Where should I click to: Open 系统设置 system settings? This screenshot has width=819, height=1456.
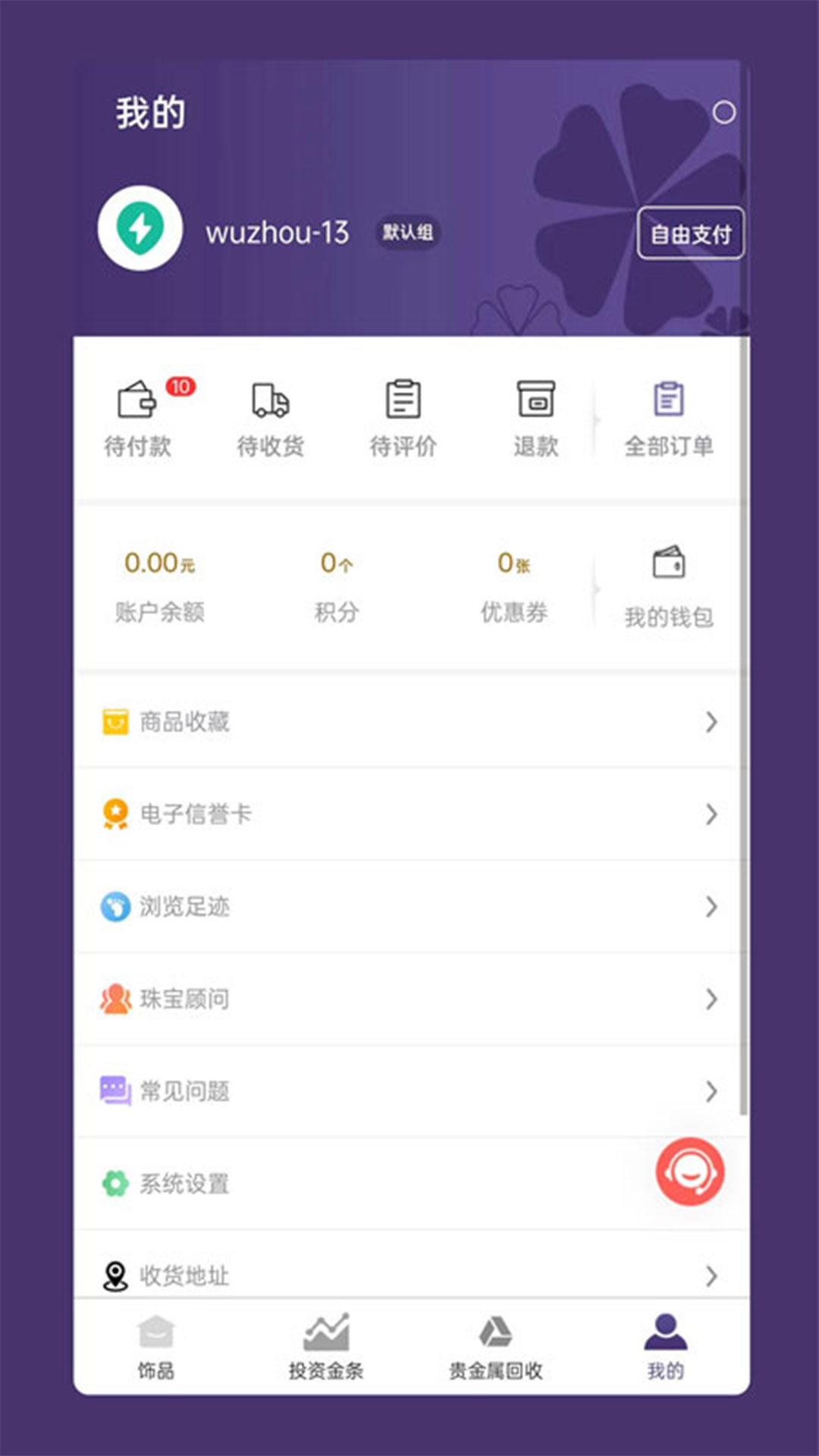(410, 1184)
